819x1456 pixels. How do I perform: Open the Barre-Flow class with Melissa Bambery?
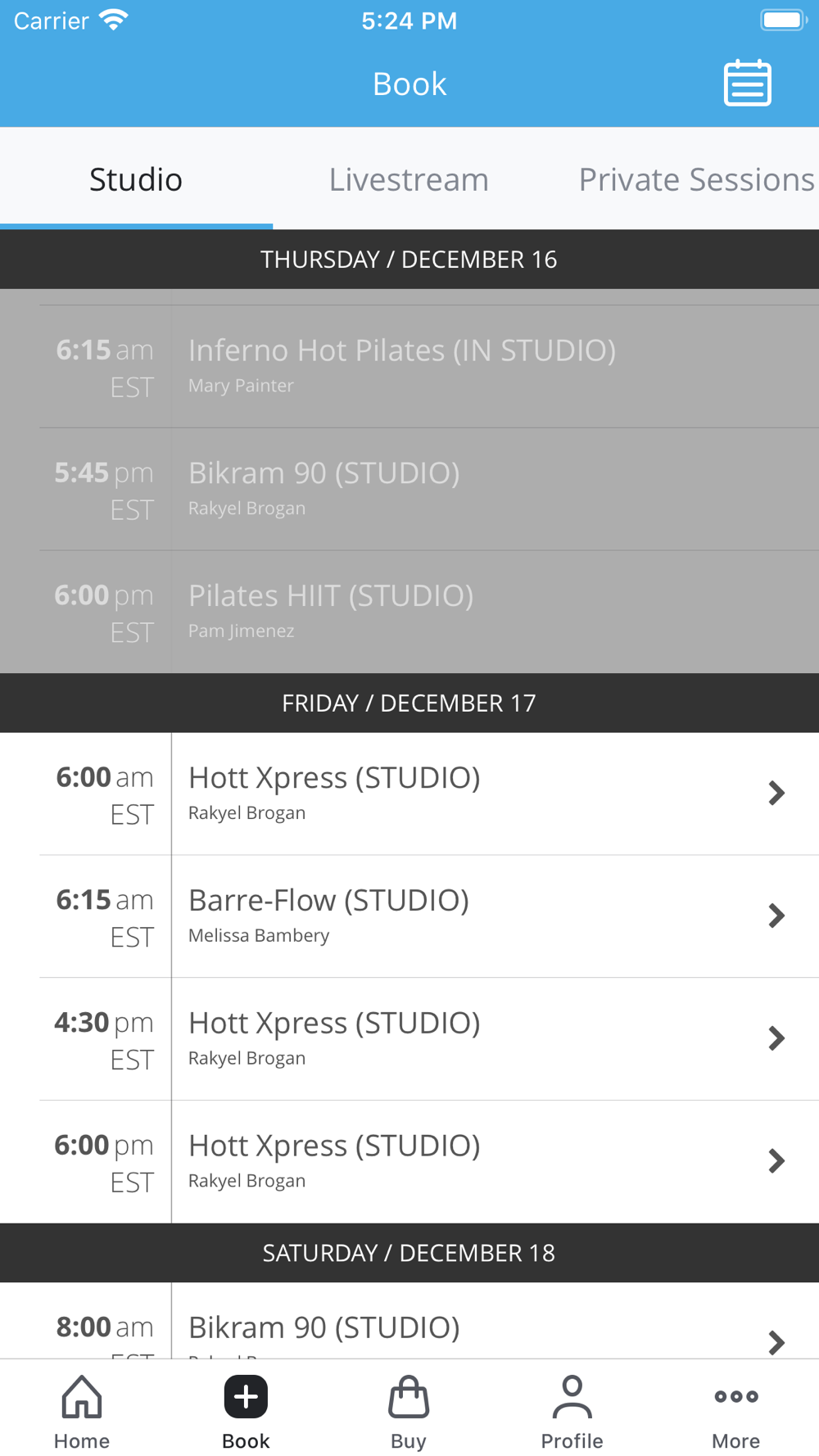[409, 916]
